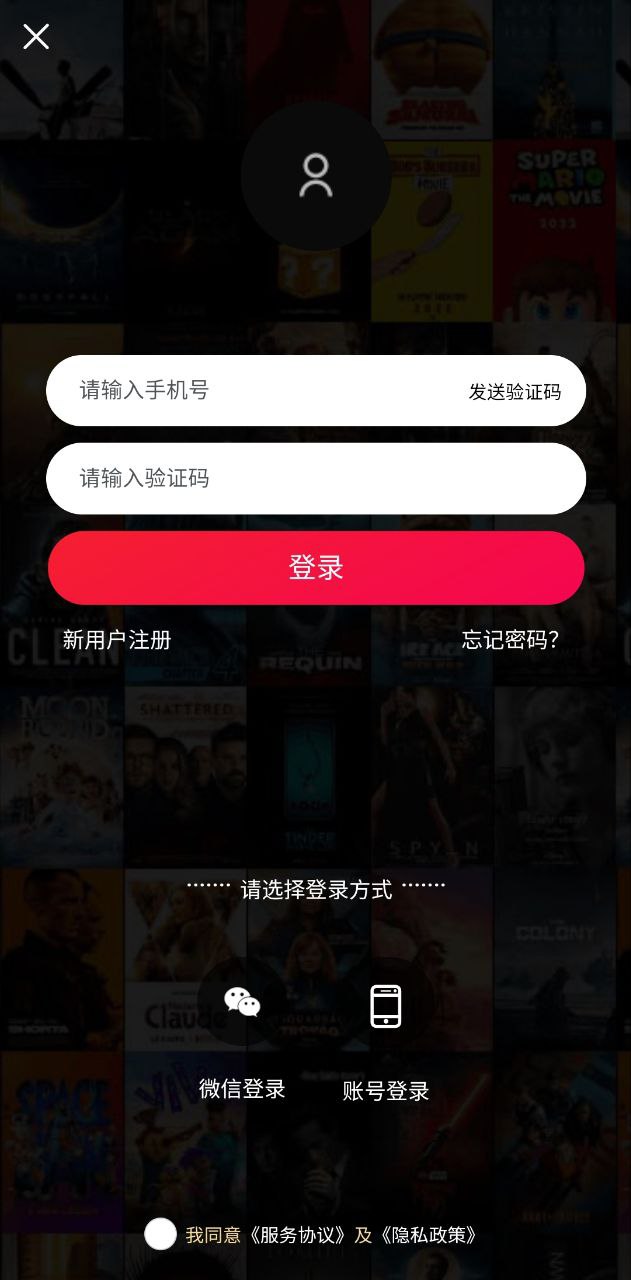
Task: Send the verification code
Action: (x=514, y=392)
